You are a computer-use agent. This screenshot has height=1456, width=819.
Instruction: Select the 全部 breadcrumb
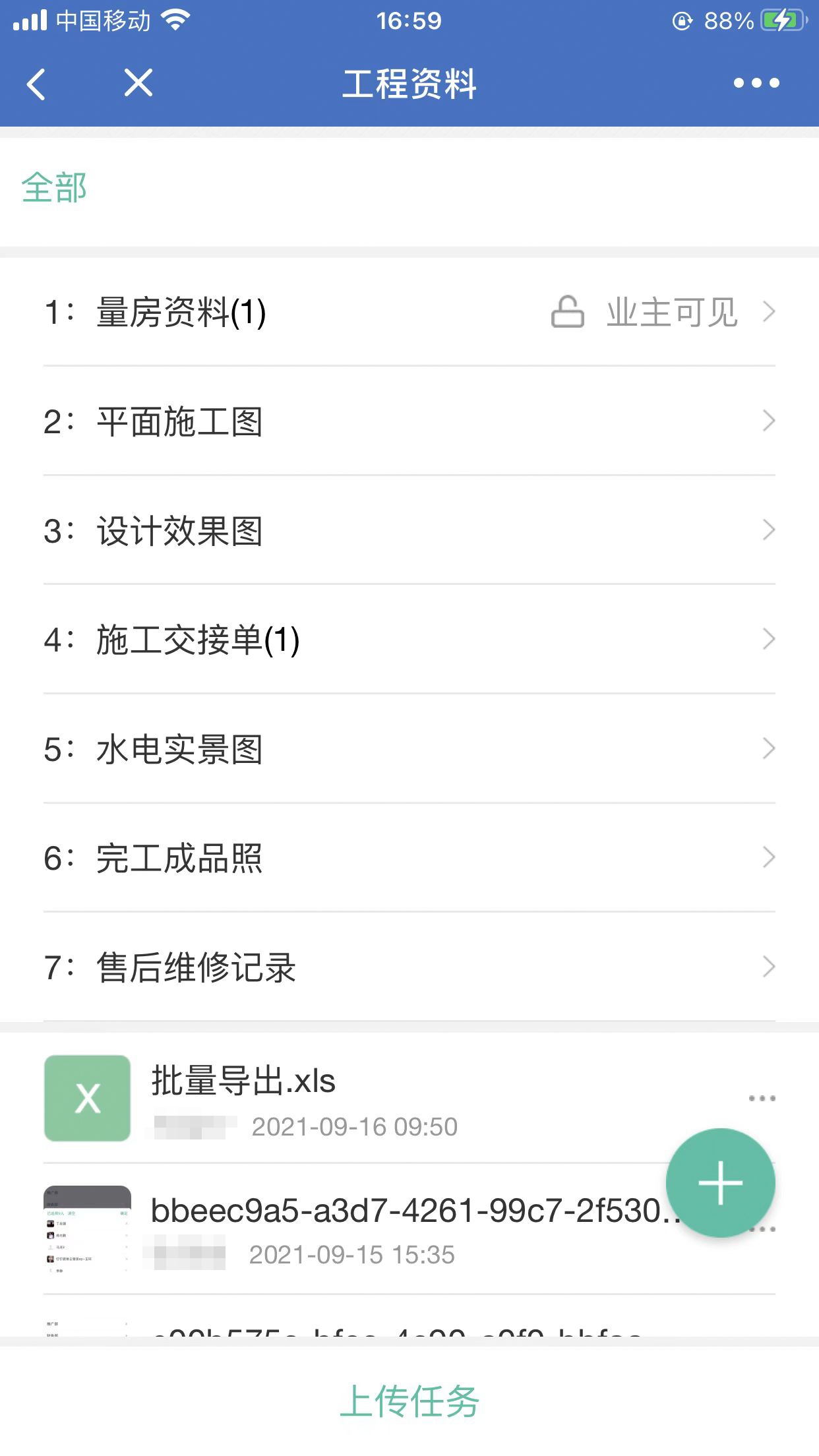pos(54,188)
